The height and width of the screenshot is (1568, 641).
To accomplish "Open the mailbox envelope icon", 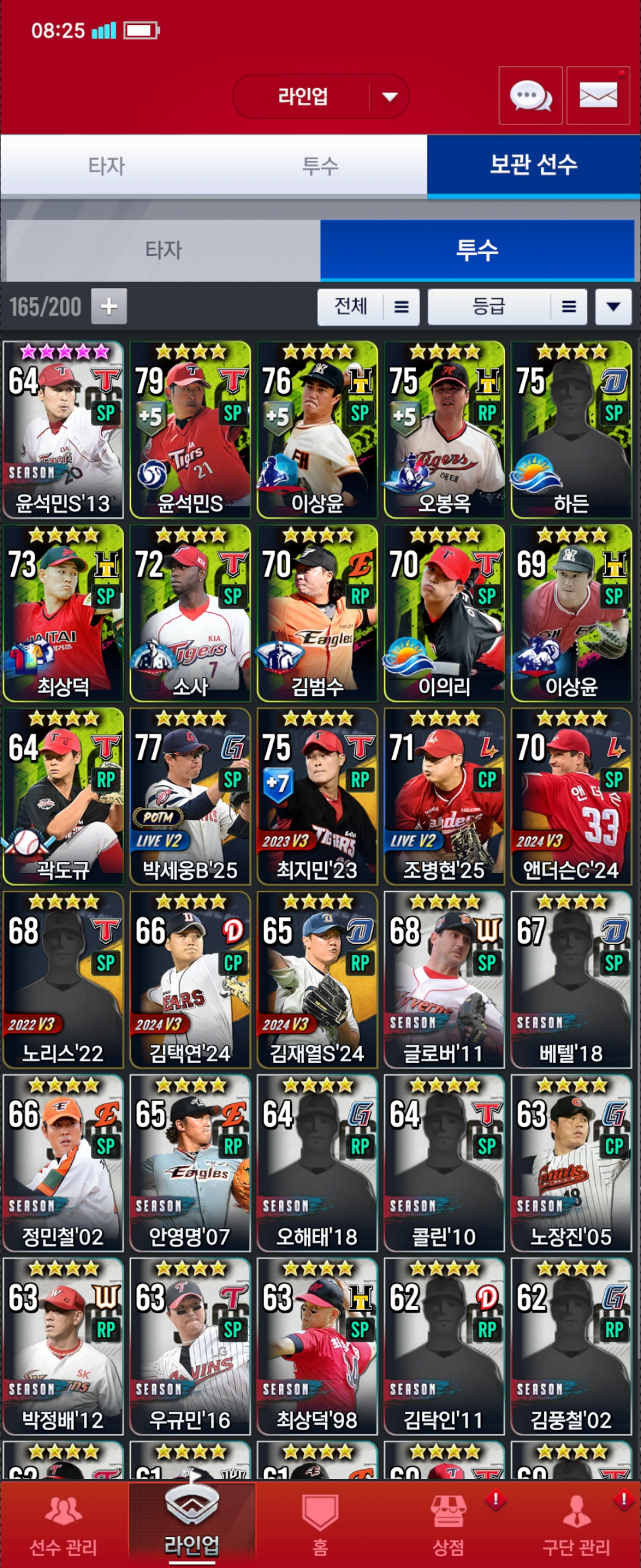I will (598, 96).
